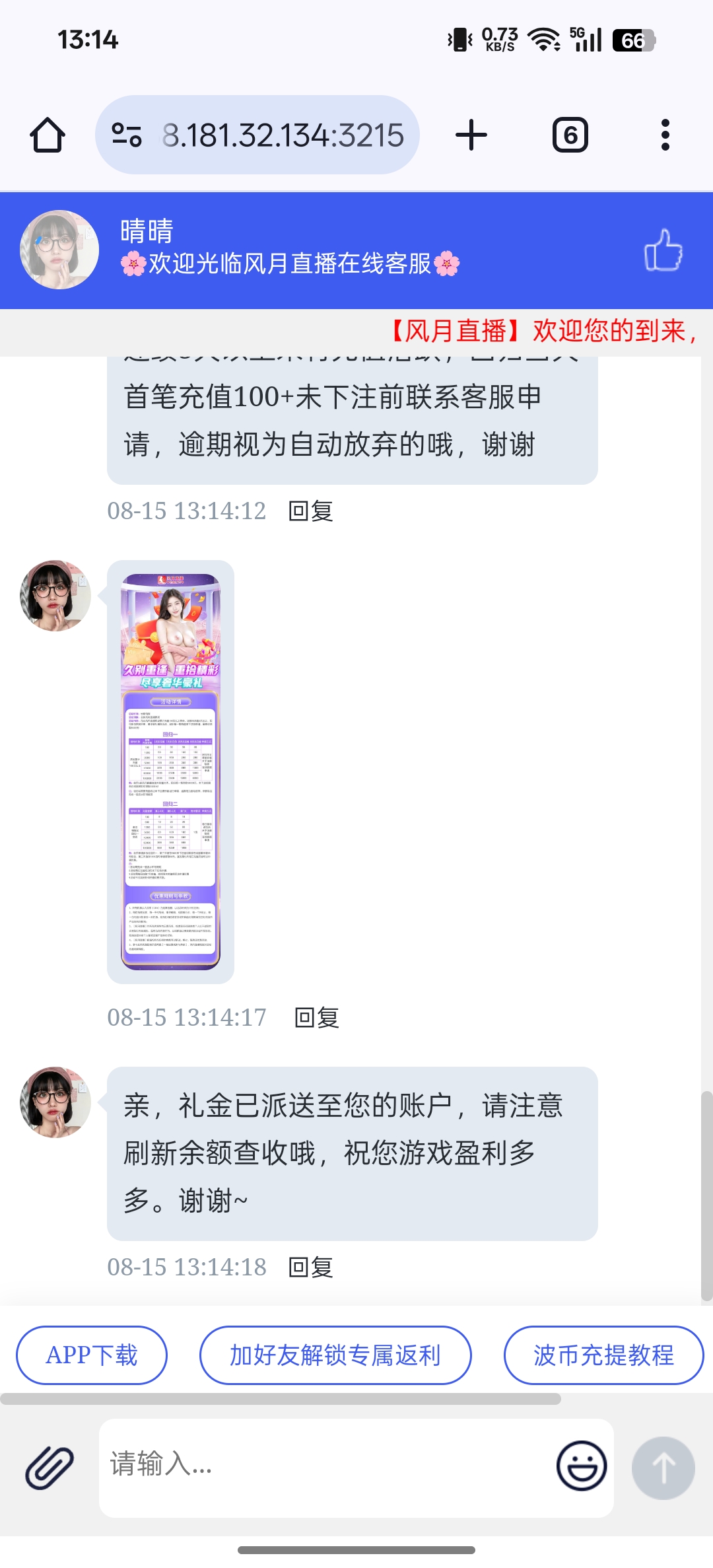The width and height of the screenshot is (713, 1568).
Task: Open 波币充提教程 tutorial
Action: [603, 1355]
